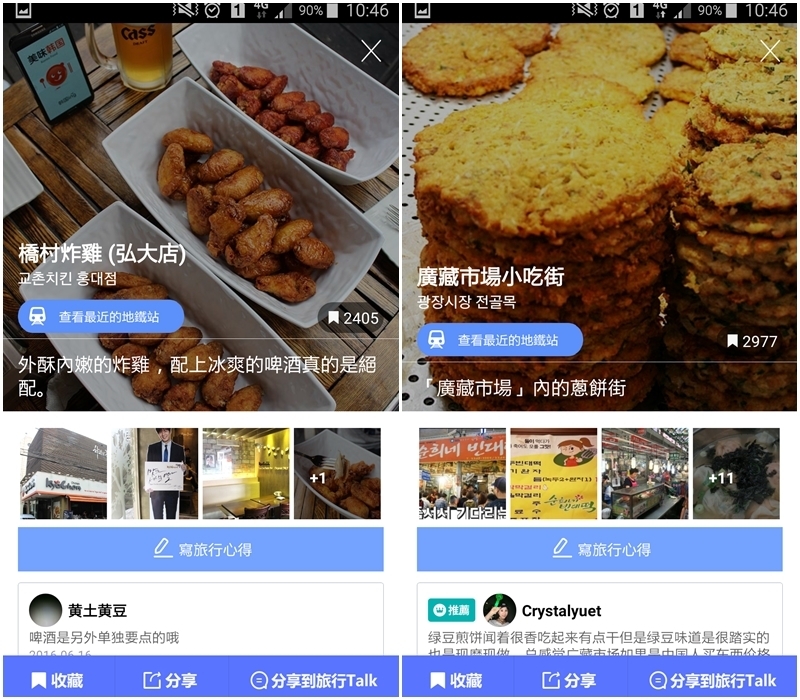This screenshot has height=700, width=800.
Task: Save 橋村炸雞 to 收藏
Action: (57, 680)
